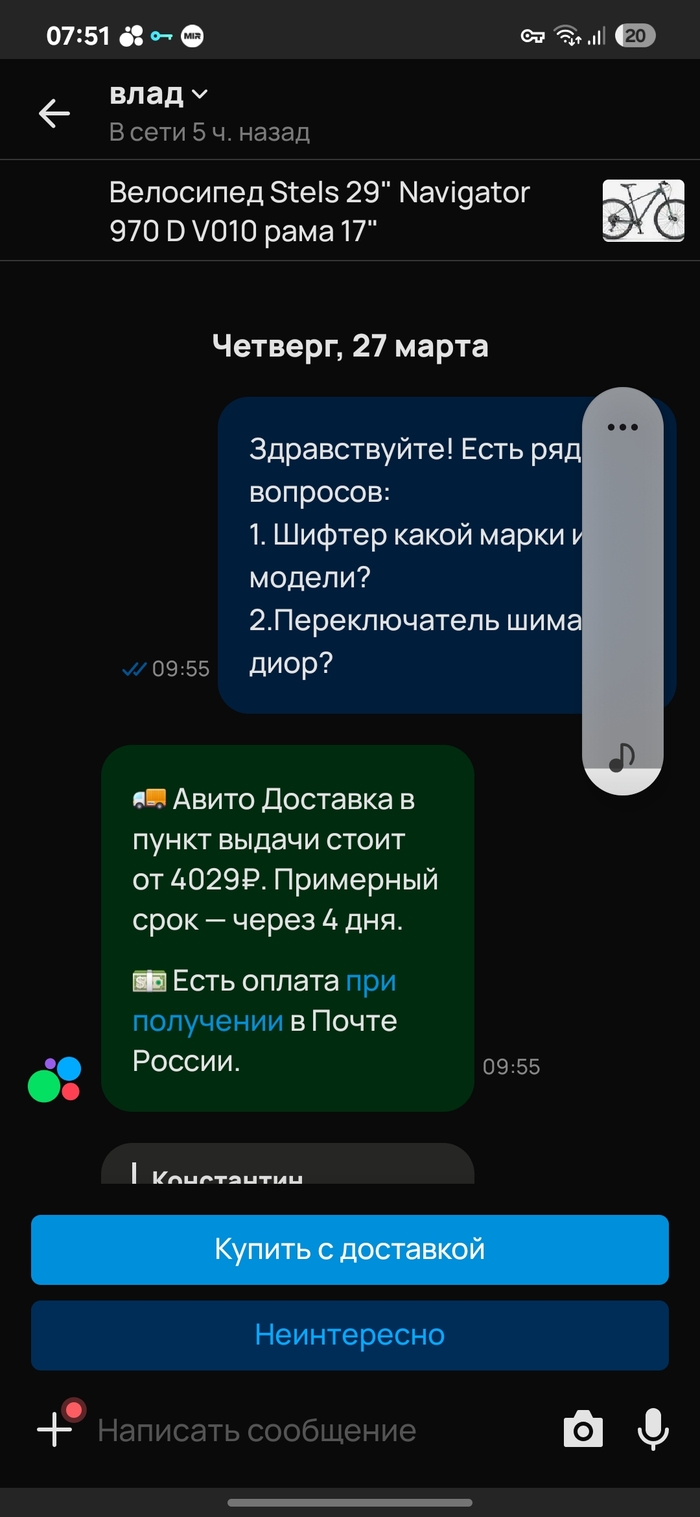Expand the dropdown next to влад
Image resolution: width=700 pixels, height=1517 pixels.
pyautogui.click(x=199, y=95)
